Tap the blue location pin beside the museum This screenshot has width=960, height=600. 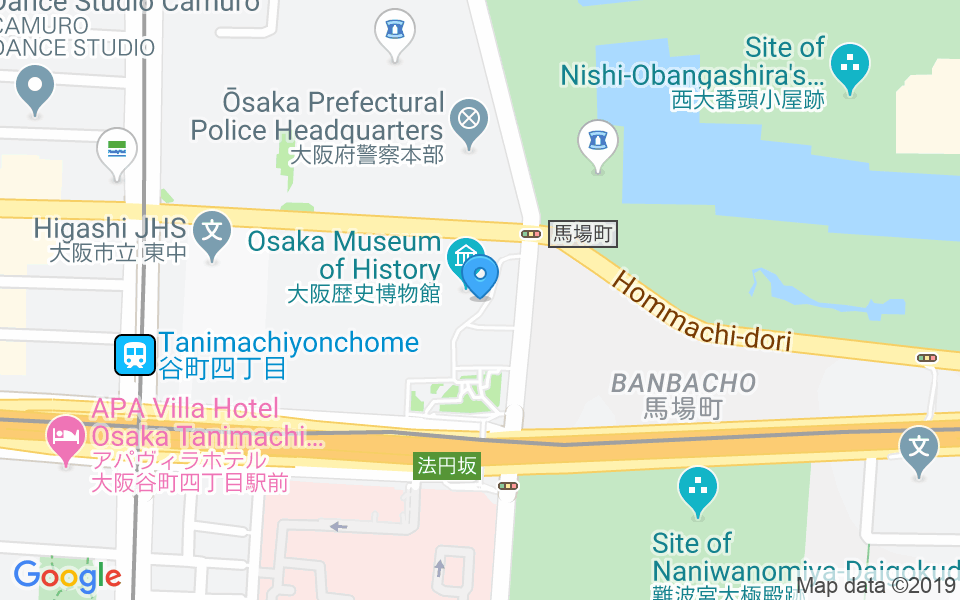point(481,274)
